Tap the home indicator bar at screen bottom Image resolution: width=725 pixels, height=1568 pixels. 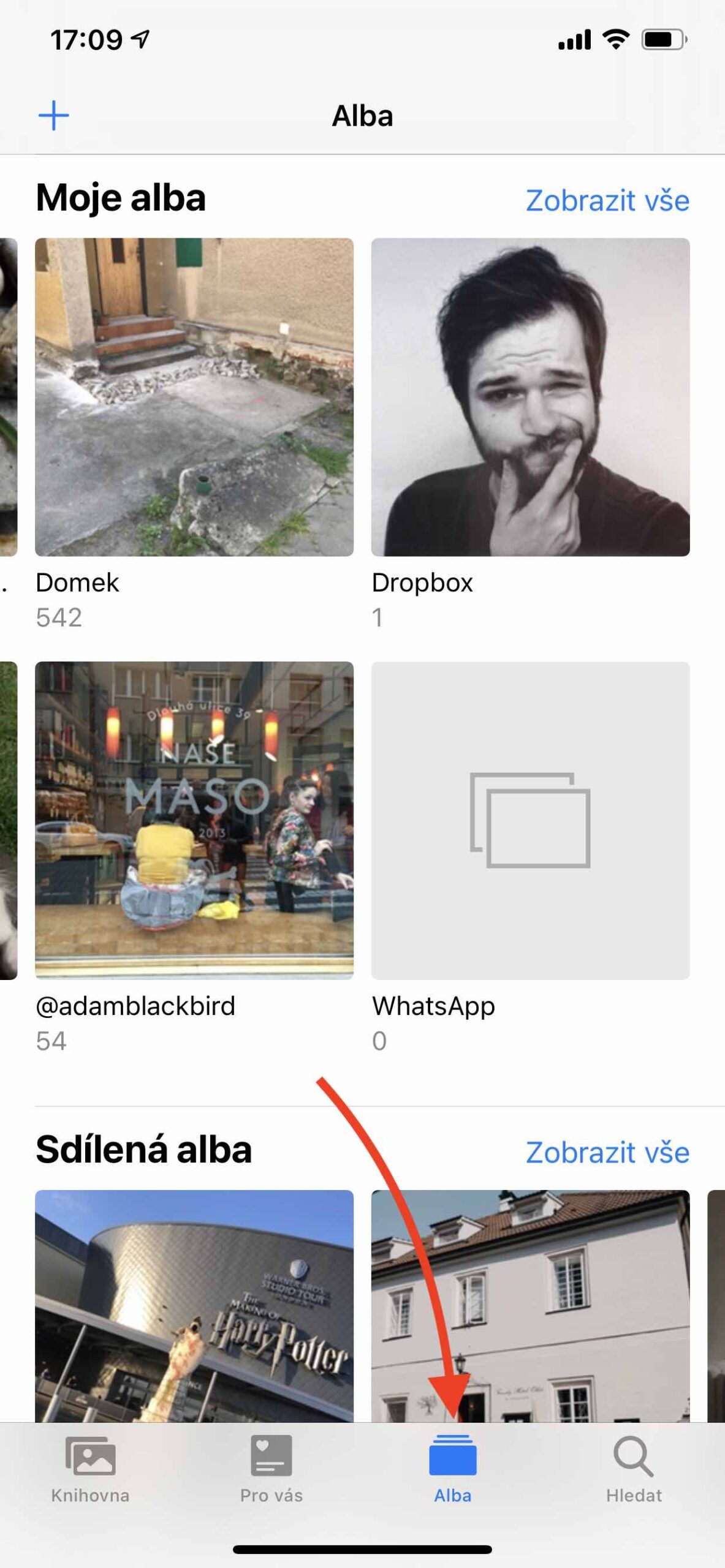pyautogui.click(x=362, y=1548)
